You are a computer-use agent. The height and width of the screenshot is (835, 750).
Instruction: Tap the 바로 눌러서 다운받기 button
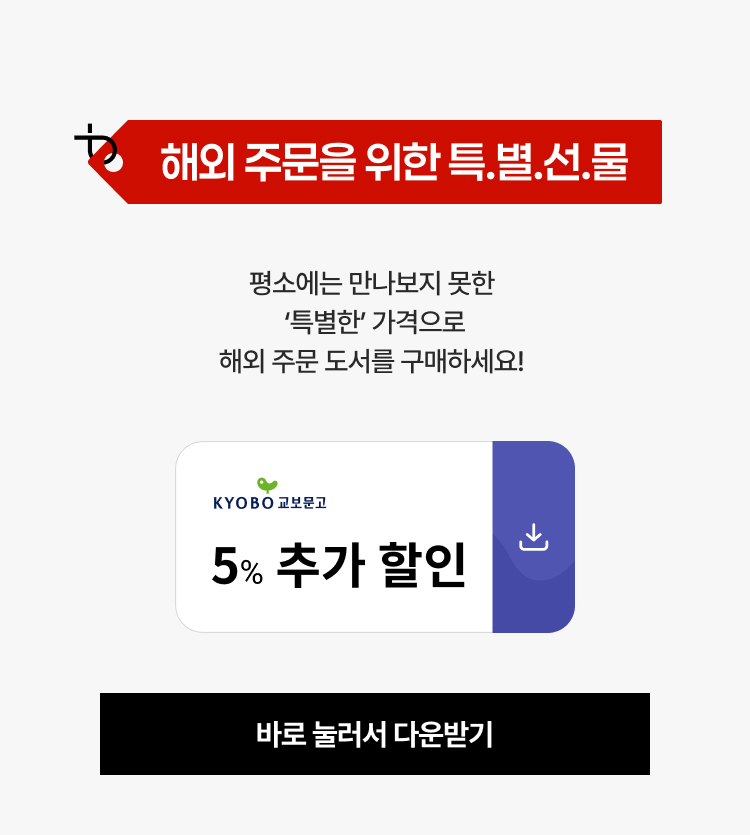[x=375, y=734]
